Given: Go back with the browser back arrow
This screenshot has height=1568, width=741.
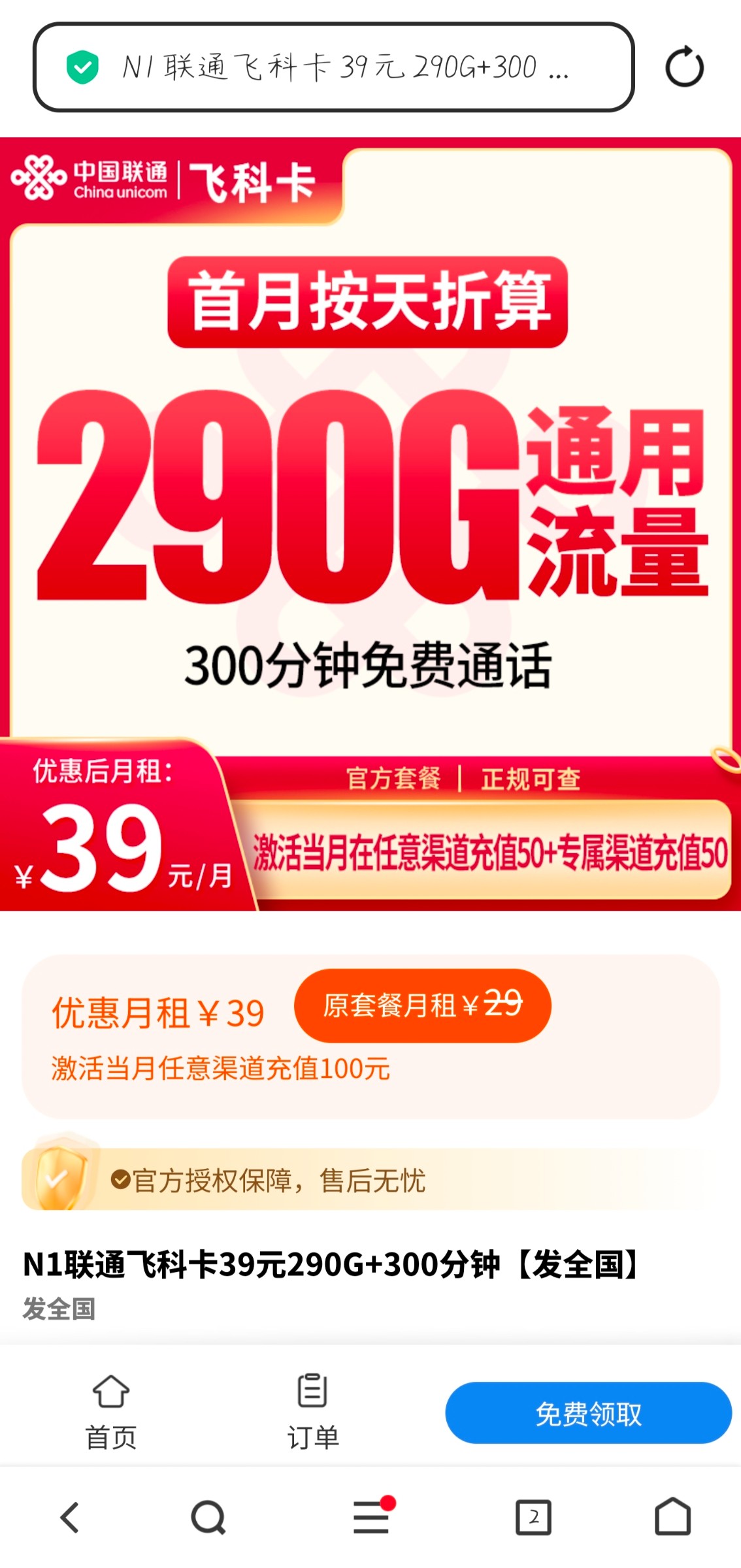Looking at the screenshot, I should coord(69,1516).
